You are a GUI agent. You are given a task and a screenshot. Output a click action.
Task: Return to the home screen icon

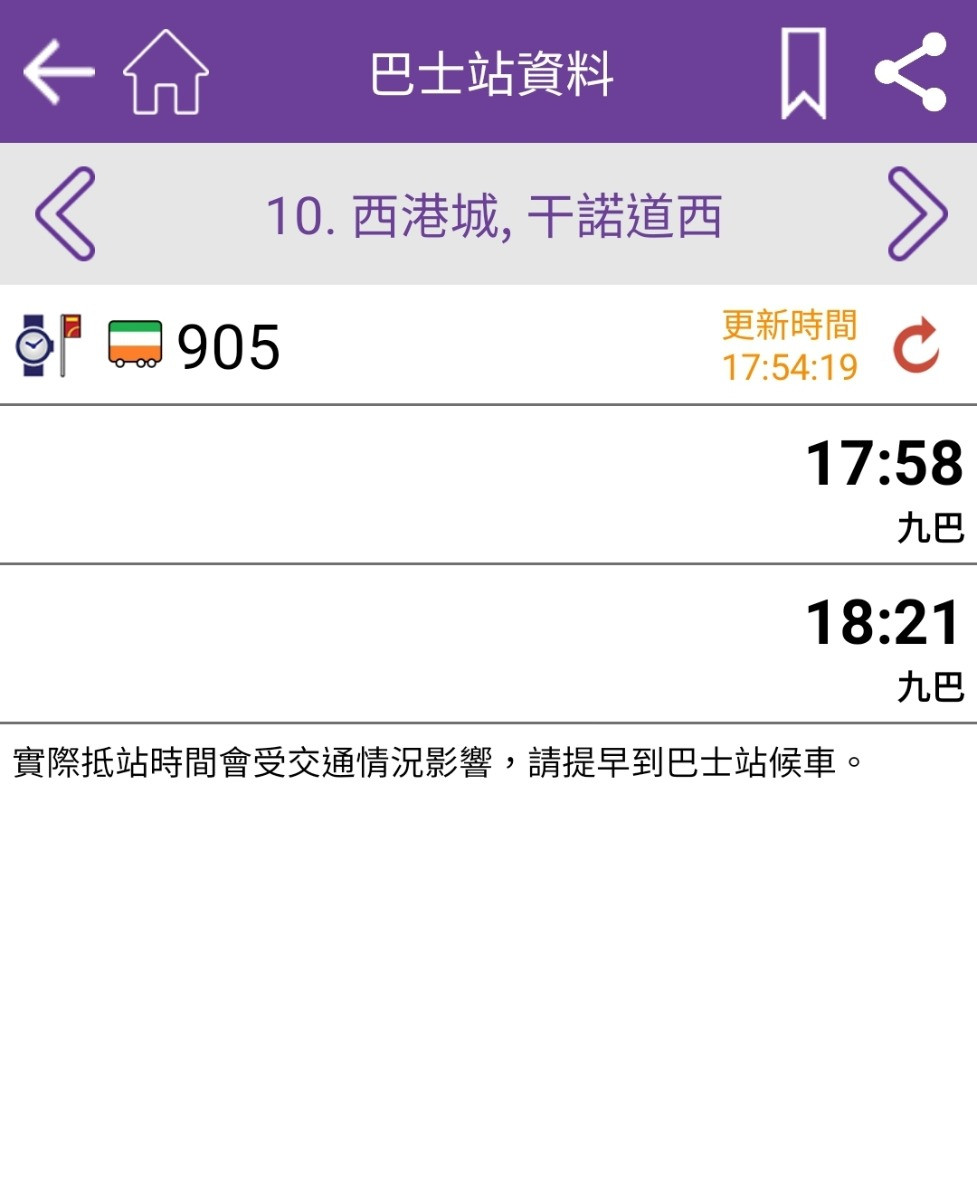pyautogui.click(x=165, y=72)
